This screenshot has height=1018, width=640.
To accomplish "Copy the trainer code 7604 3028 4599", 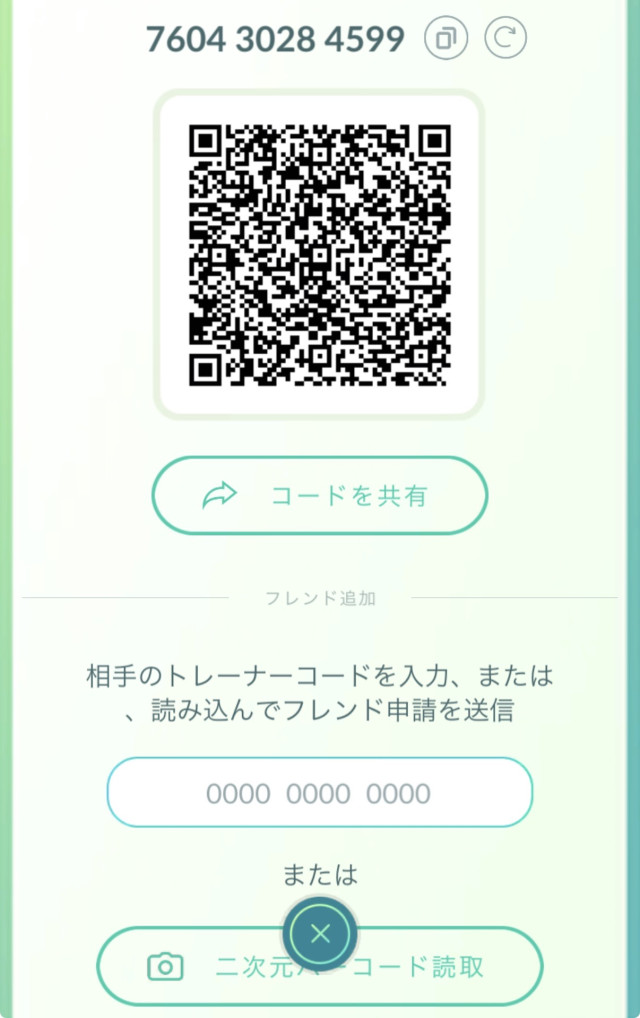I will (x=445, y=39).
